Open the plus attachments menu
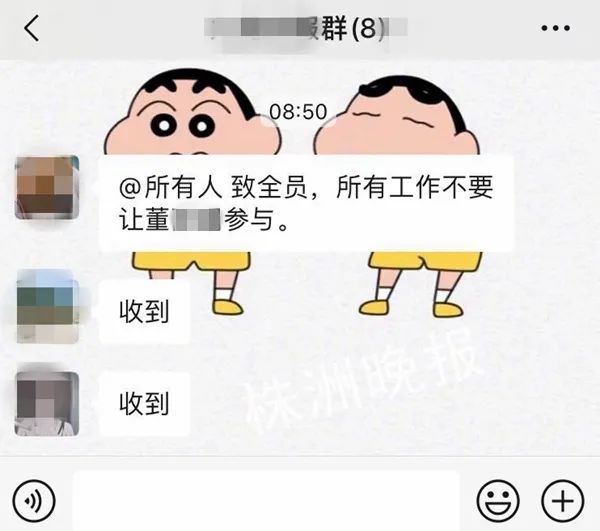600x531 pixels. [x=562, y=499]
